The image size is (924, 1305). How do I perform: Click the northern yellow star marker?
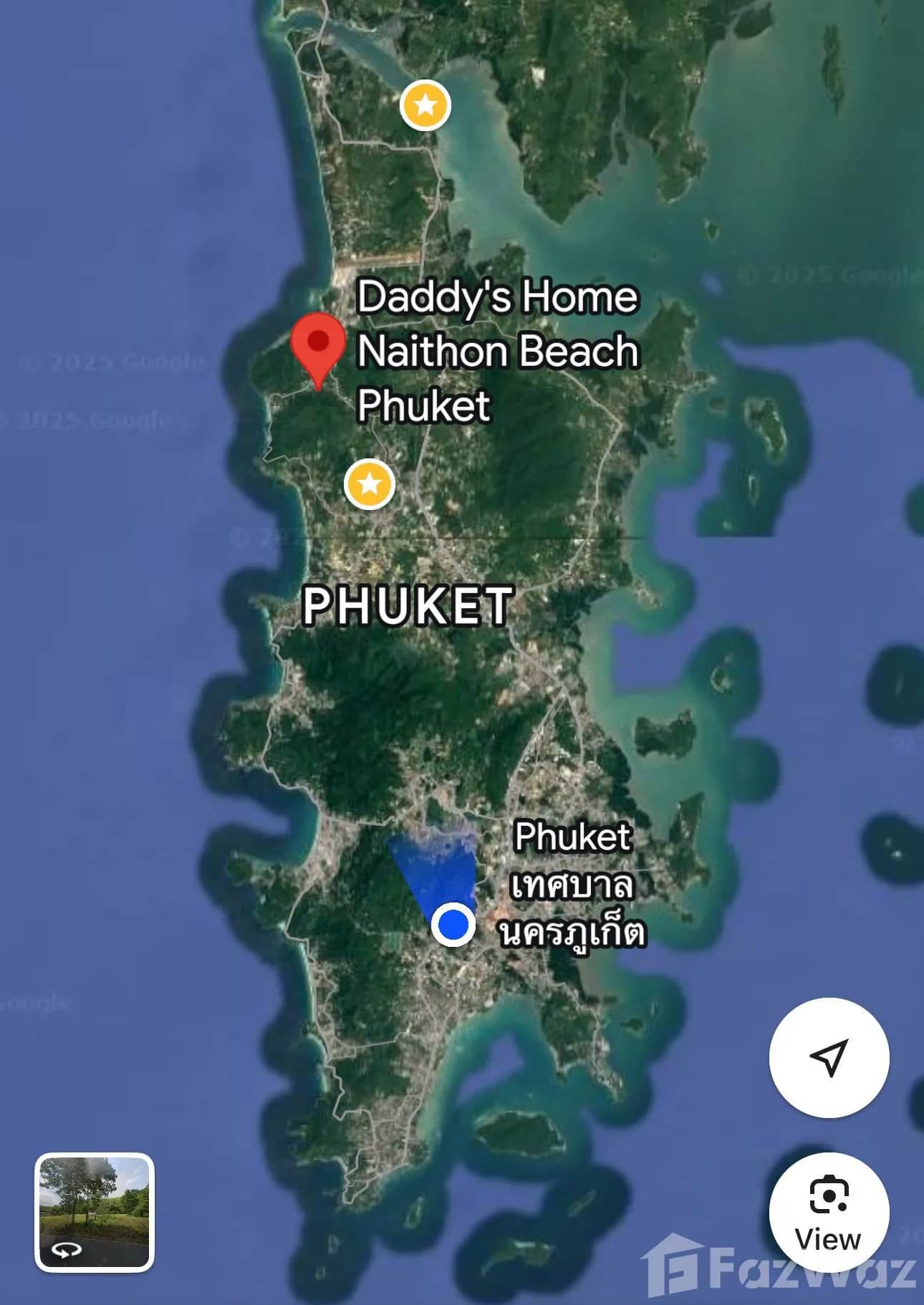[x=427, y=106]
